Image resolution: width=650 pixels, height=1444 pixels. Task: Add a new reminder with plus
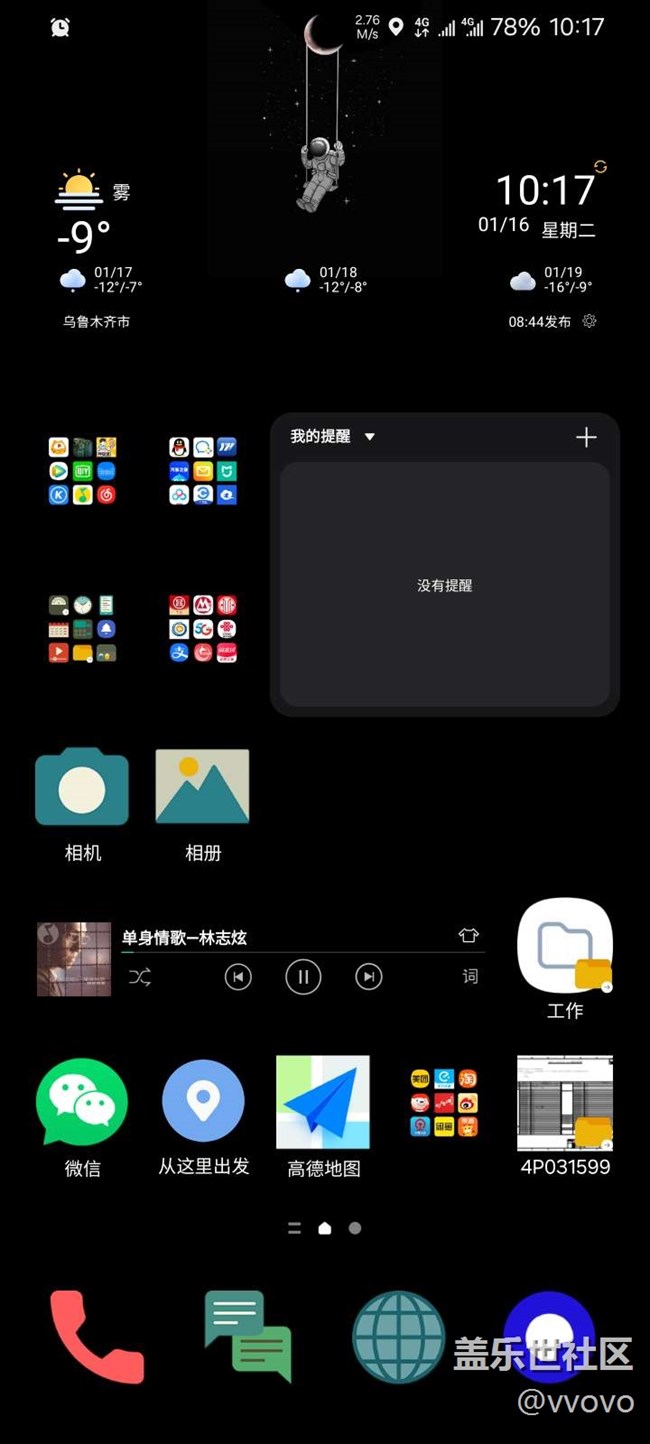(x=586, y=437)
